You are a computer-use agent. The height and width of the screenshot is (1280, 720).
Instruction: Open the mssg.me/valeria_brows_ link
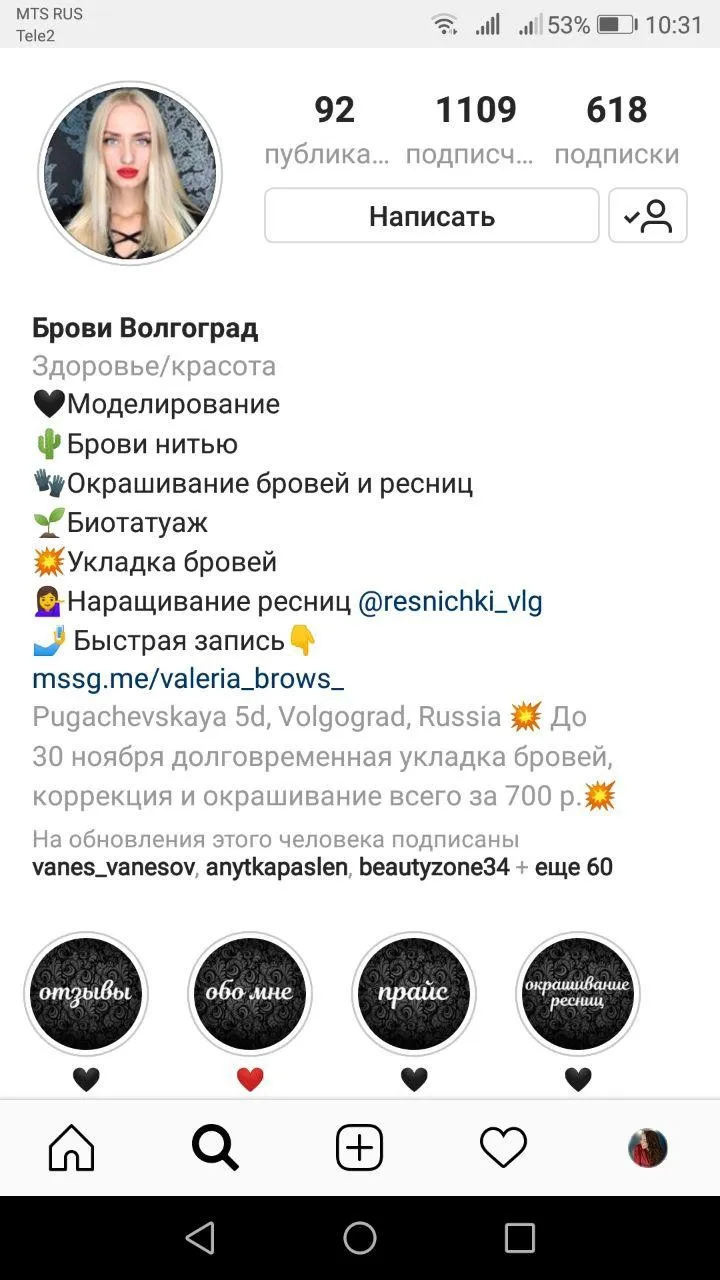click(x=188, y=679)
